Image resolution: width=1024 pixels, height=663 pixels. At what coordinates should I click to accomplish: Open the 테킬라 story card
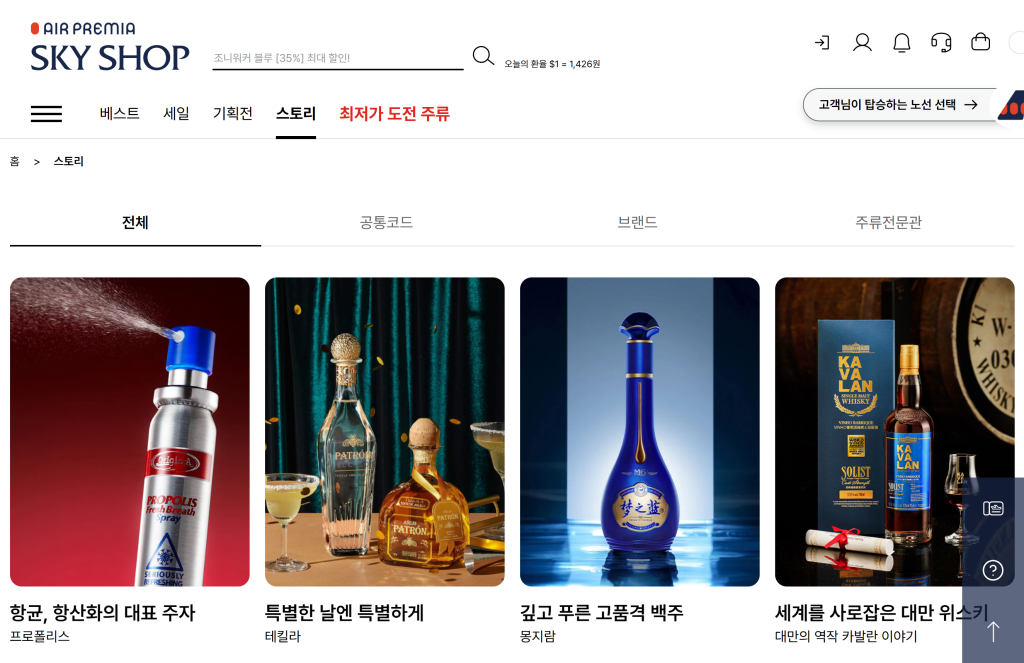(x=385, y=432)
